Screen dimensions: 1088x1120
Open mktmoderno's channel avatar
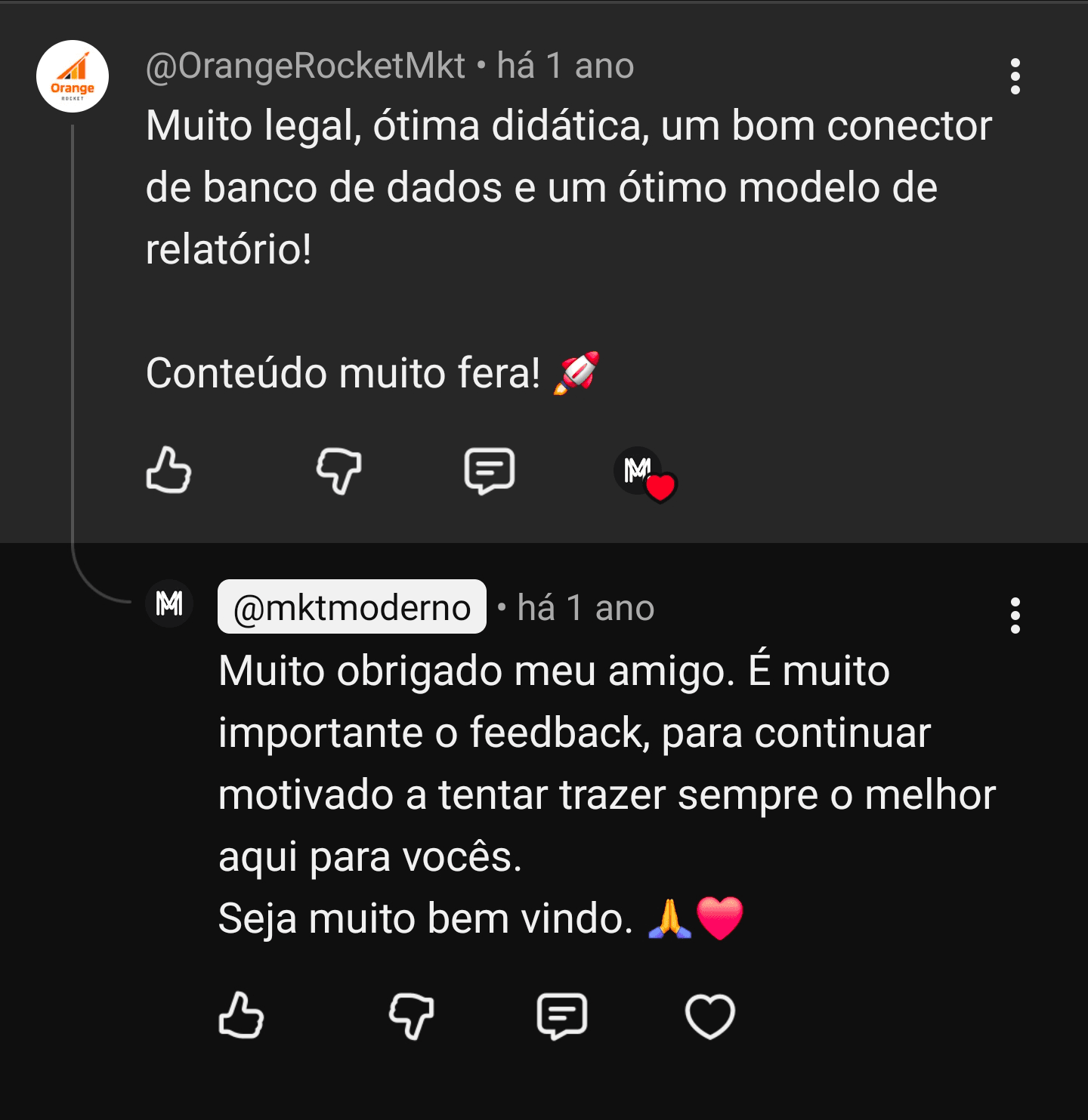click(169, 604)
